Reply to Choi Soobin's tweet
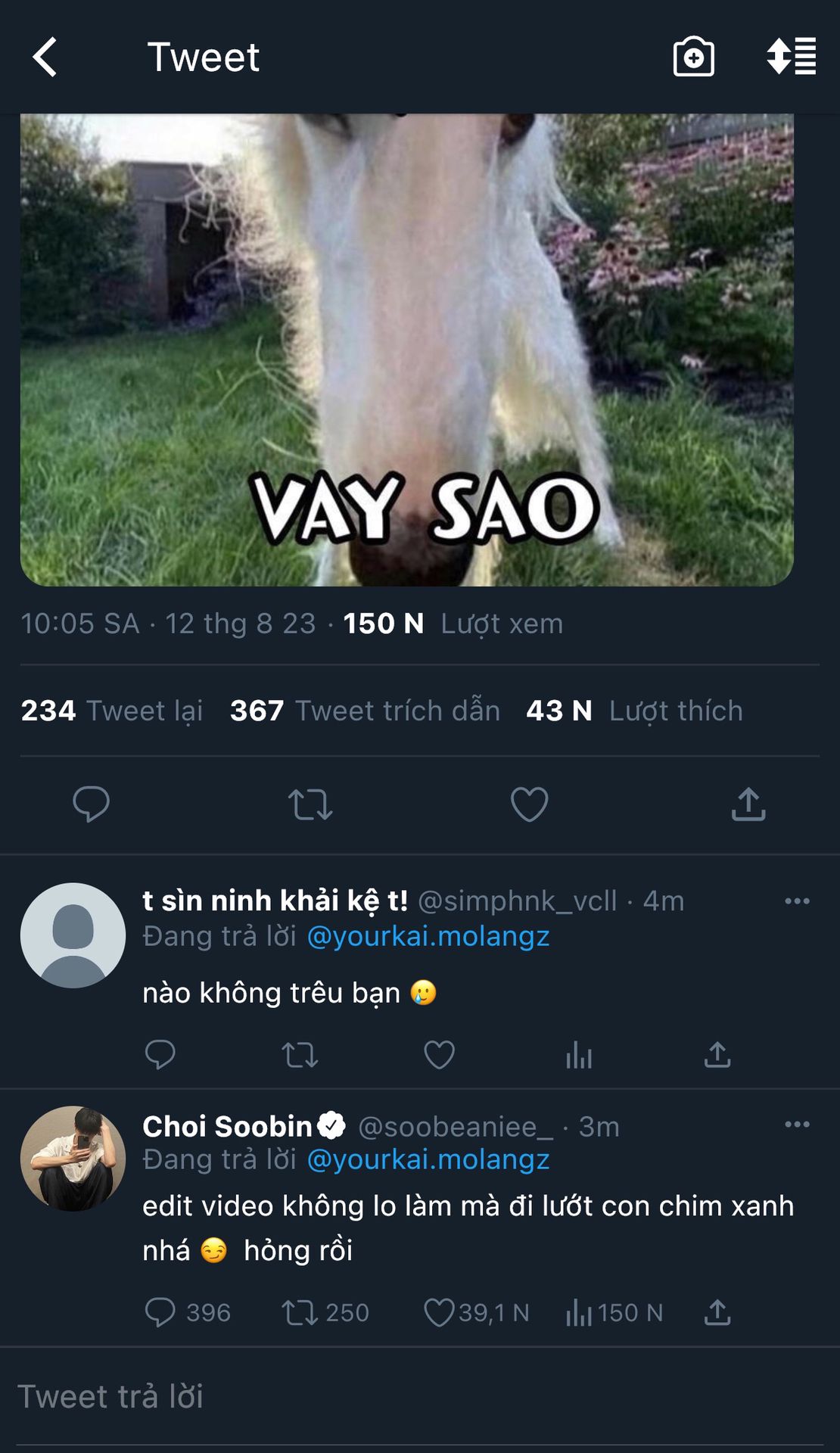 tap(160, 1312)
